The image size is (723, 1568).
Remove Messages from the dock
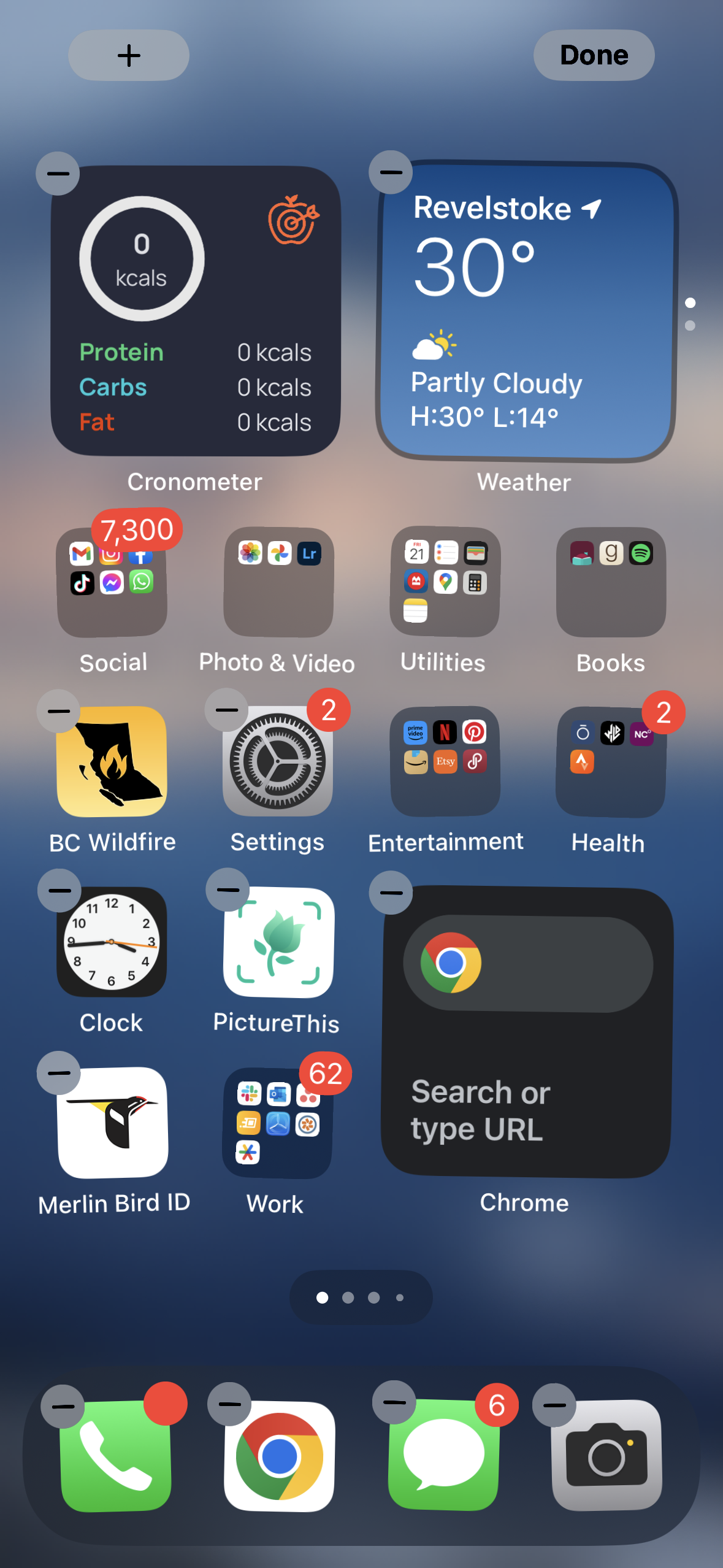394,1402
